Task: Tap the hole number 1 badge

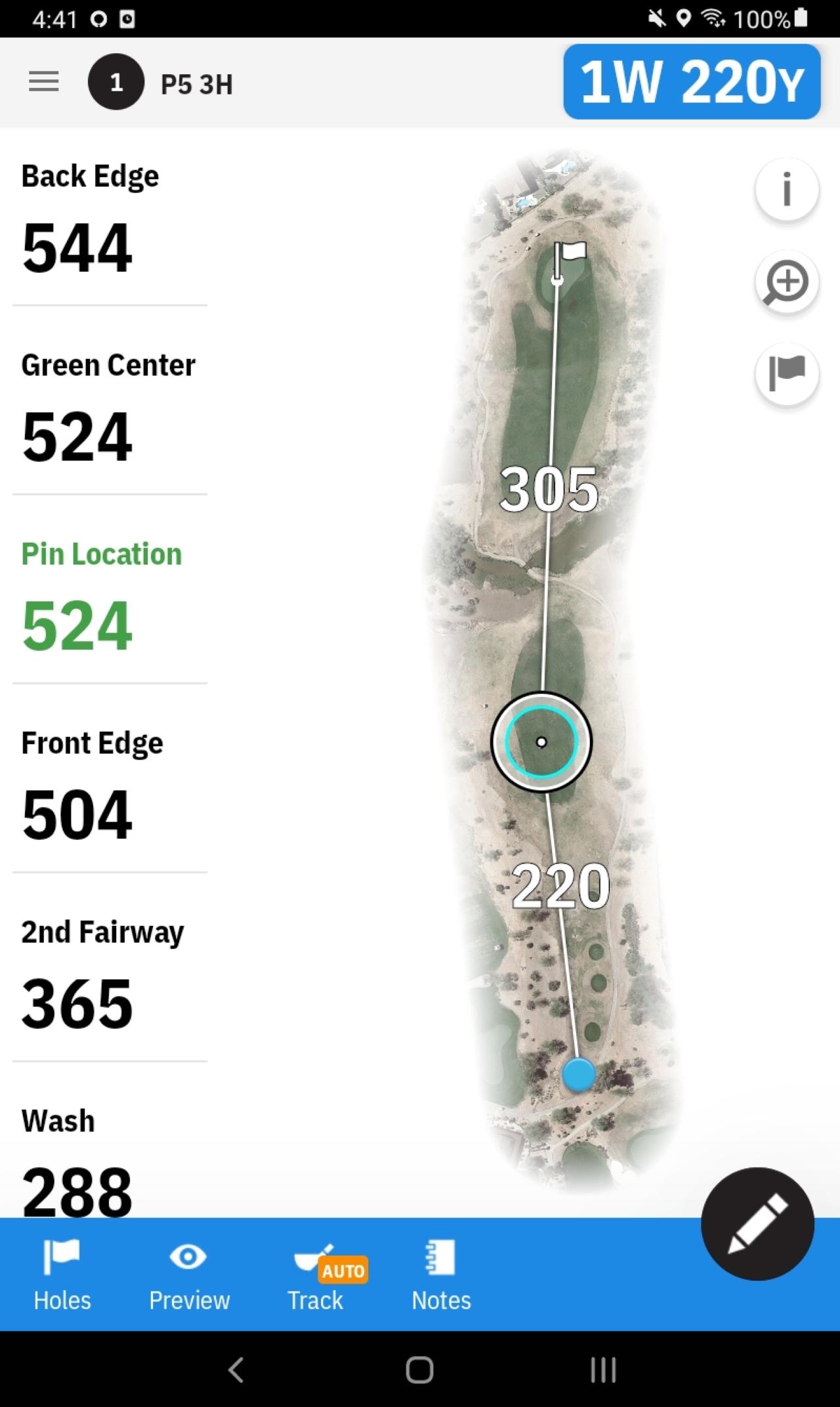Action: tap(116, 82)
